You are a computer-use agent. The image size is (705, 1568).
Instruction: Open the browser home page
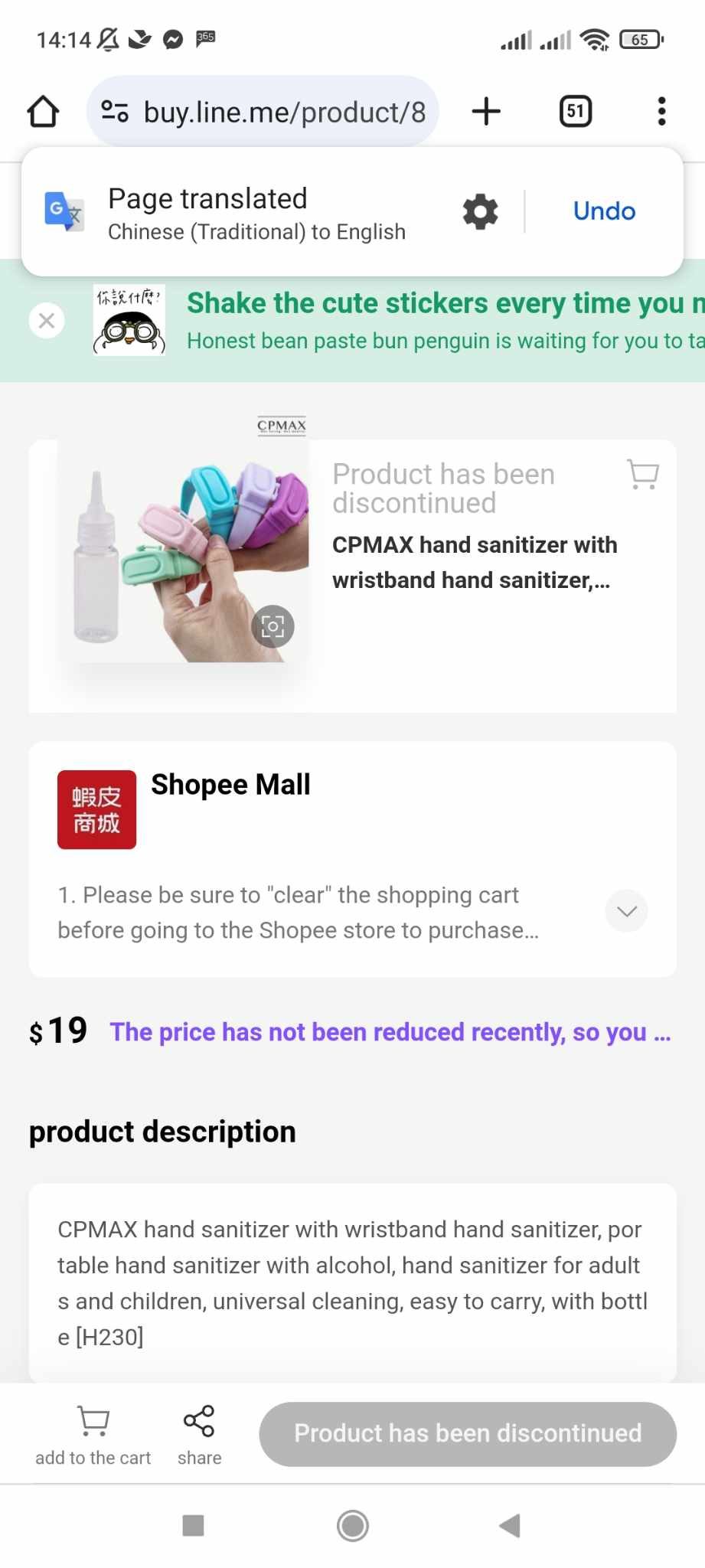click(x=43, y=112)
